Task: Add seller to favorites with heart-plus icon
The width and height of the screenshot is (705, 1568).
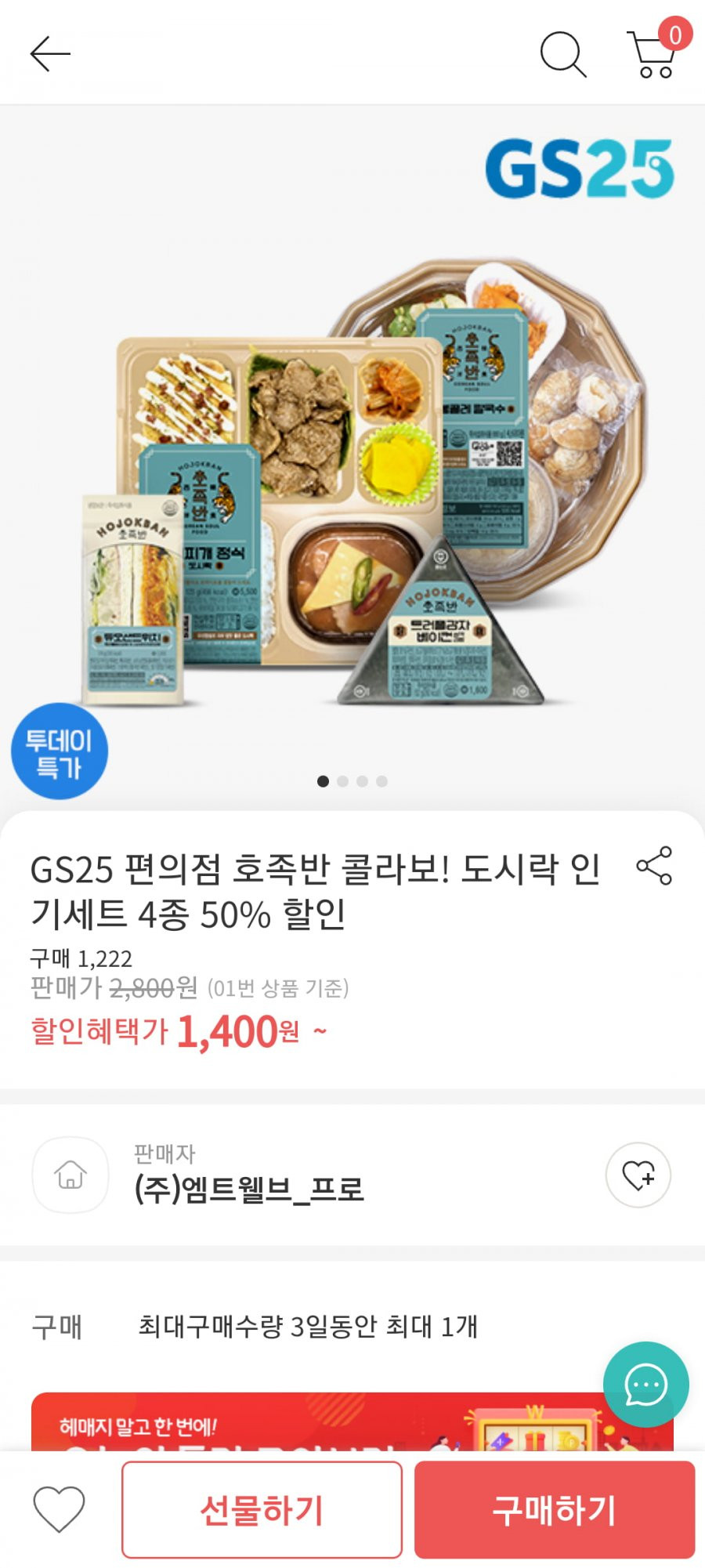Action: pos(638,1175)
